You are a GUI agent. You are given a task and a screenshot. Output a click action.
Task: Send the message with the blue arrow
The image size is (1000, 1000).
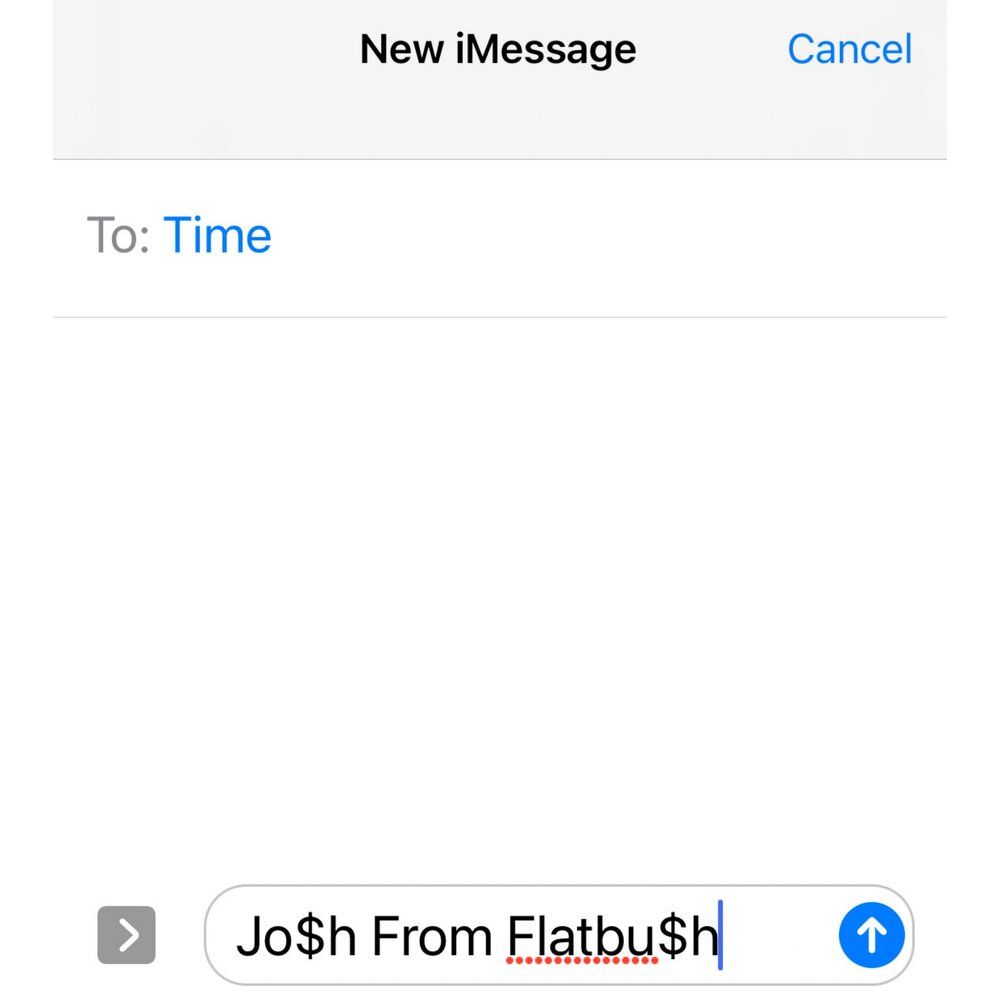(871, 935)
